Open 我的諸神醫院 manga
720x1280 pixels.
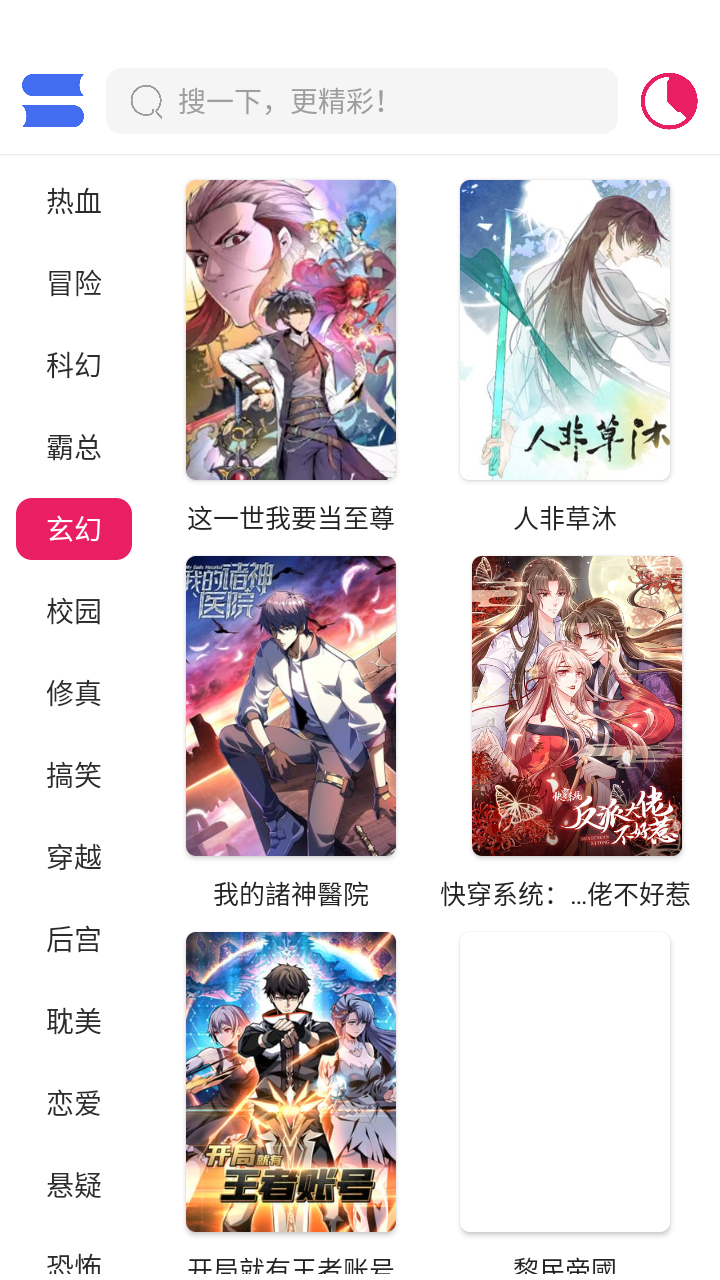point(291,706)
